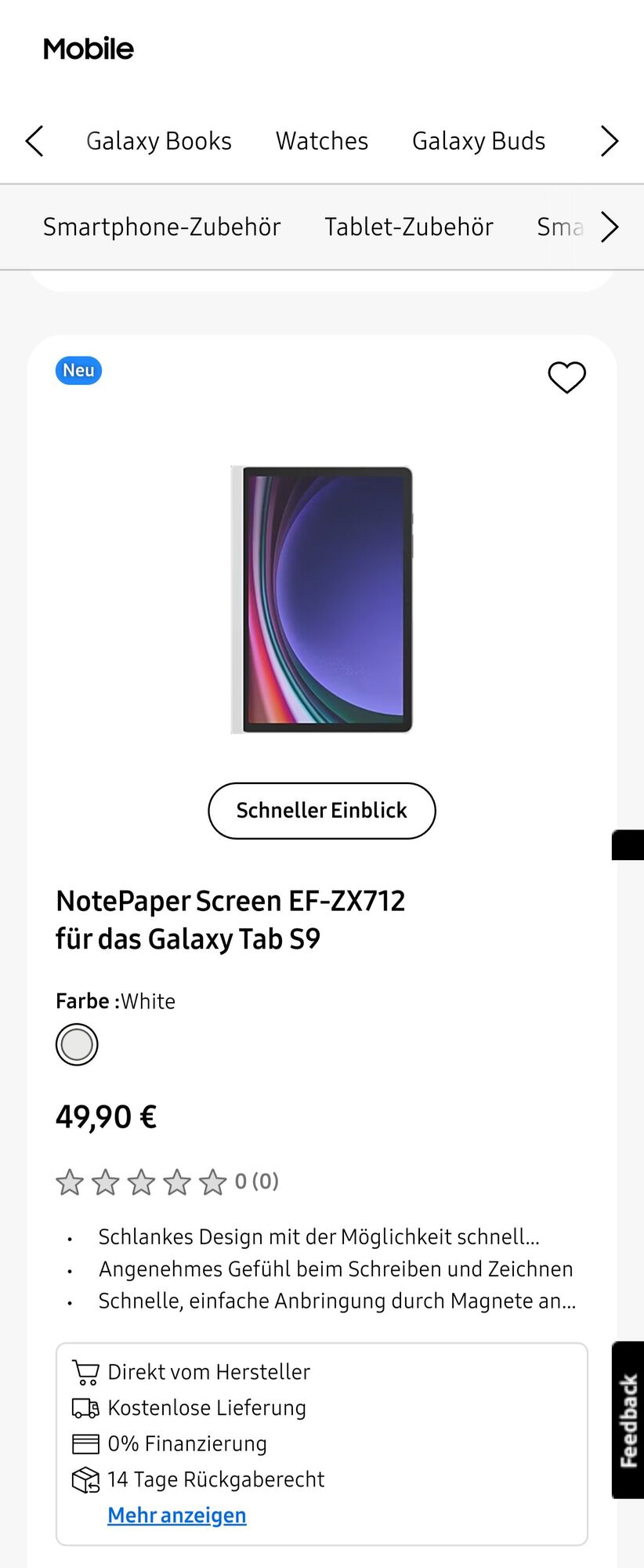Image resolution: width=644 pixels, height=1568 pixels.
Task: Open Schneller Einblick quick view
Action: (x=321, y=811)
